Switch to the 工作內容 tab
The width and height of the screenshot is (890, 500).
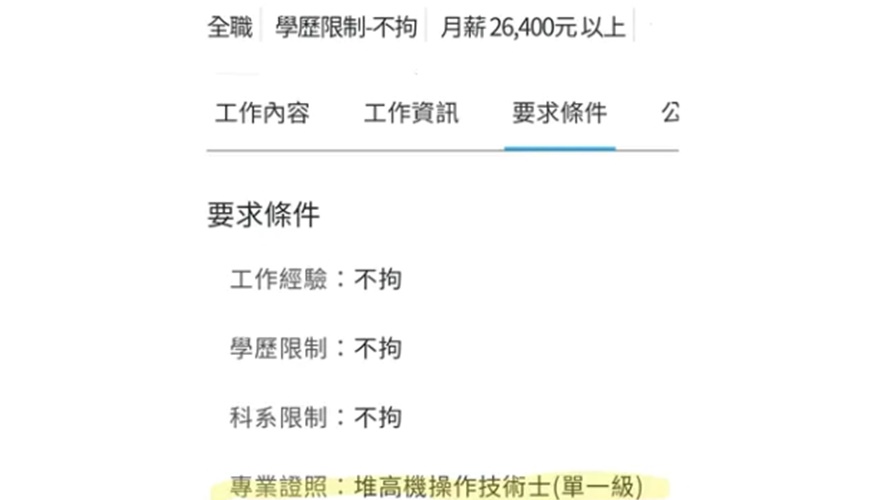coord(262,112)
